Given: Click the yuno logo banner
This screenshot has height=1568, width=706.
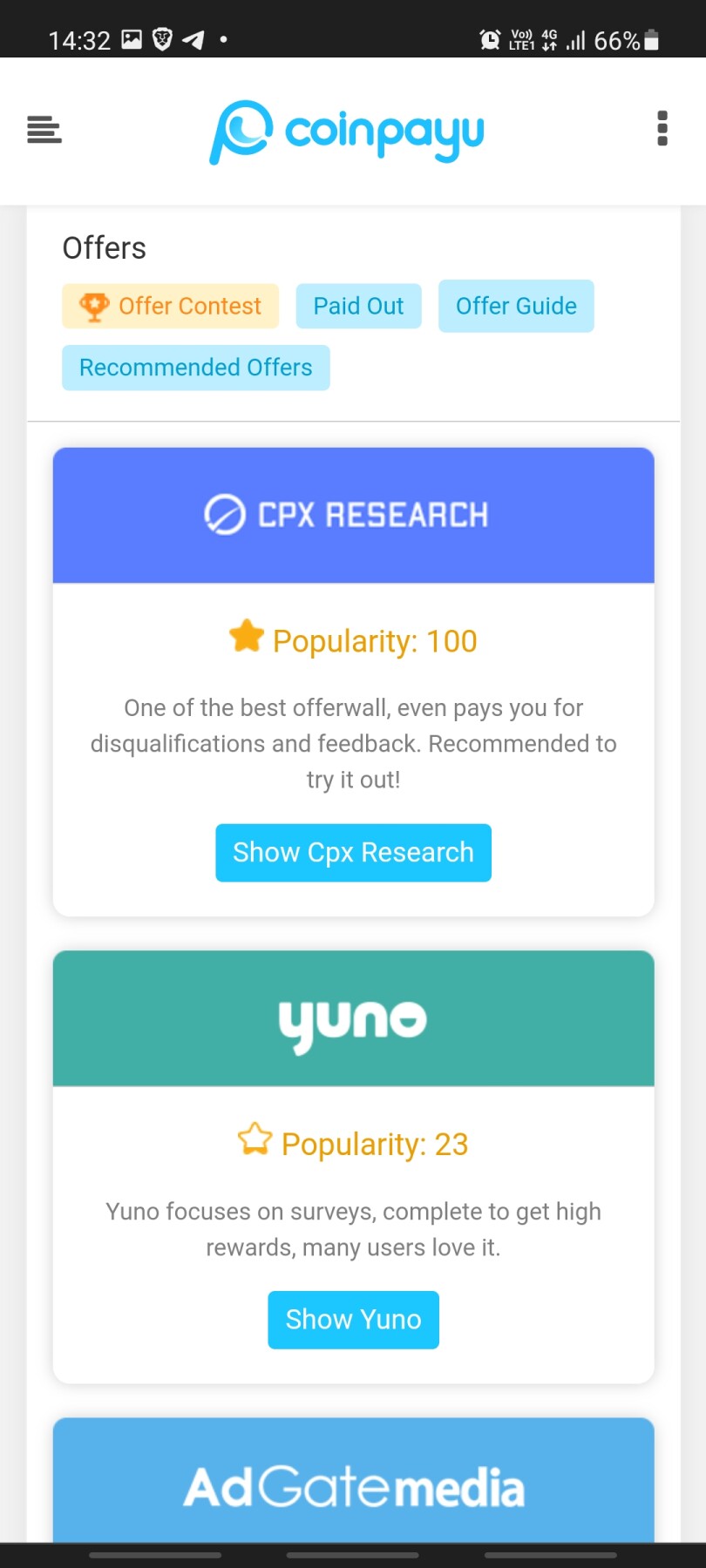Looking at the screenshot, I should [x=353, y=1017].
